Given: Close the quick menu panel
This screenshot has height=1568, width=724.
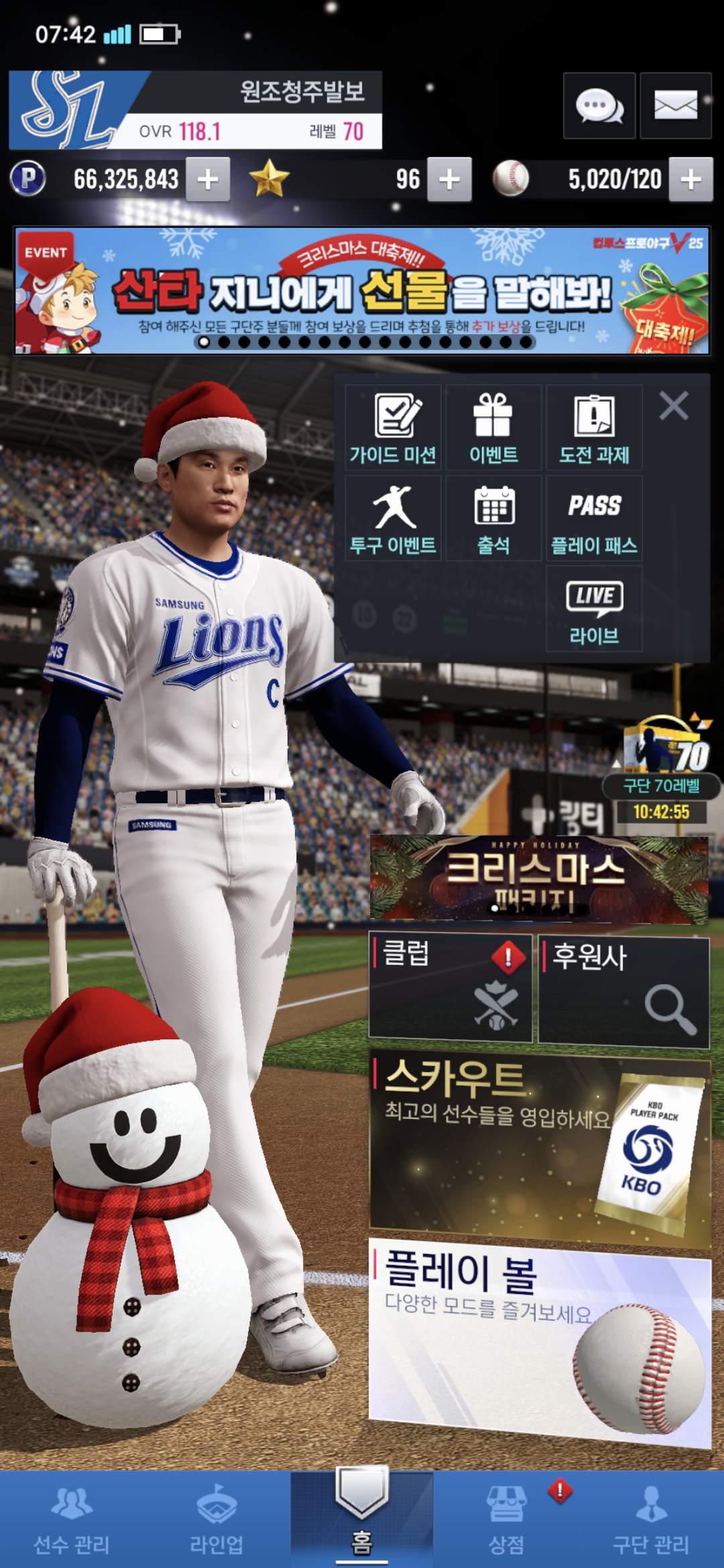Looking at the screenshot, I should (673, 406).
